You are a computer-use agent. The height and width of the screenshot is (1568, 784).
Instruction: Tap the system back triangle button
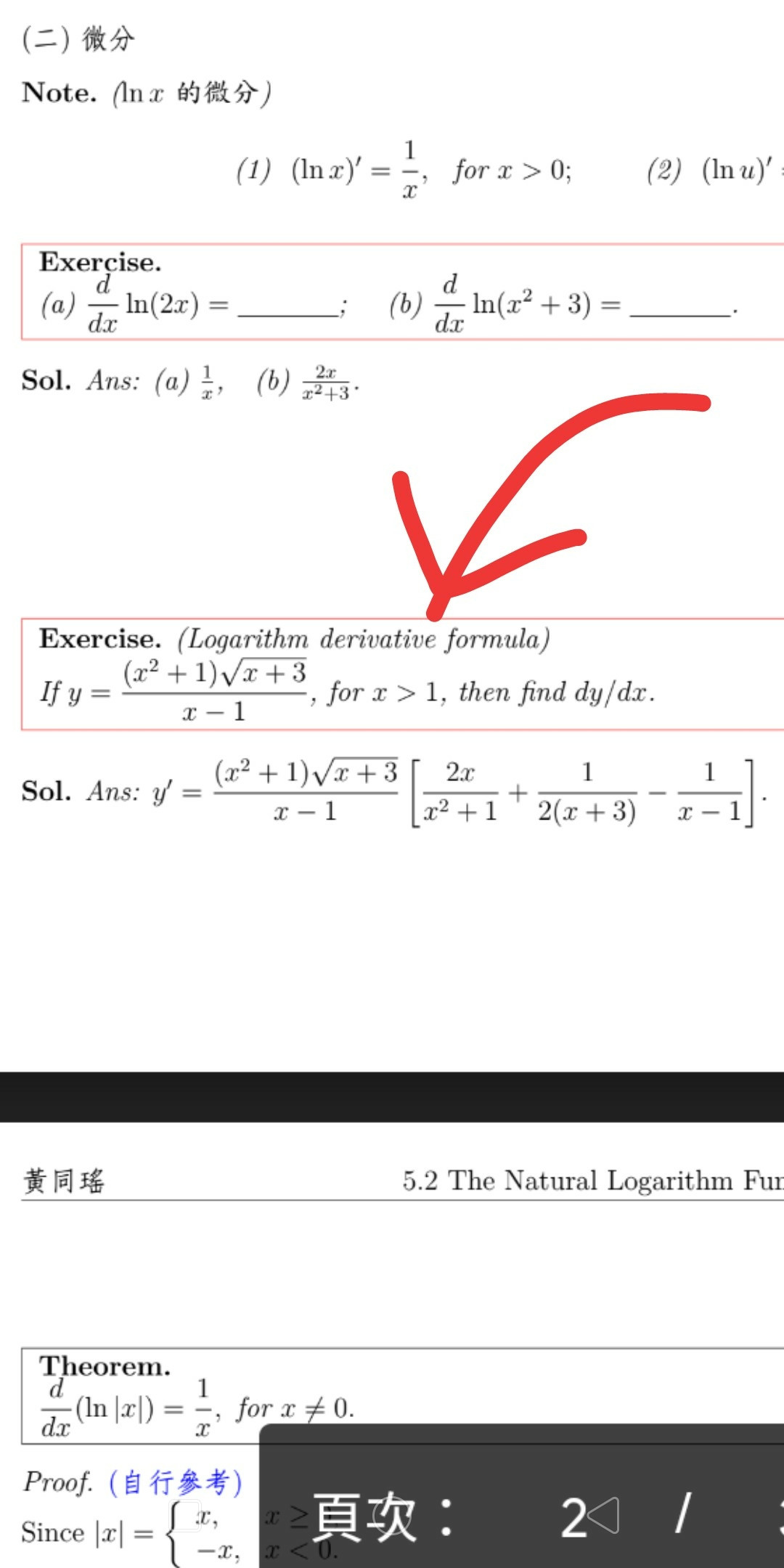tap(605, 1515)
